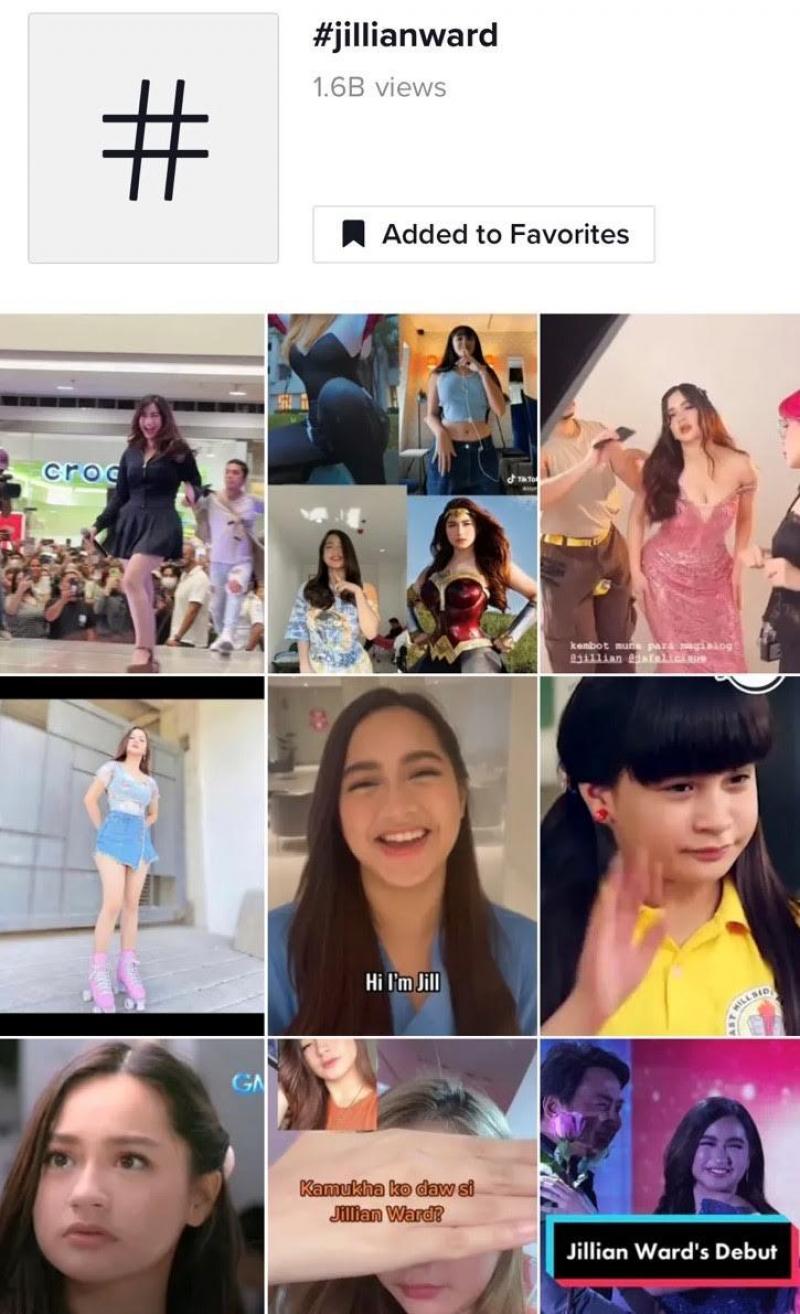The image size is (800, 1314).
Task: Open the yellow polo shirt video
Action: point(670,855)
